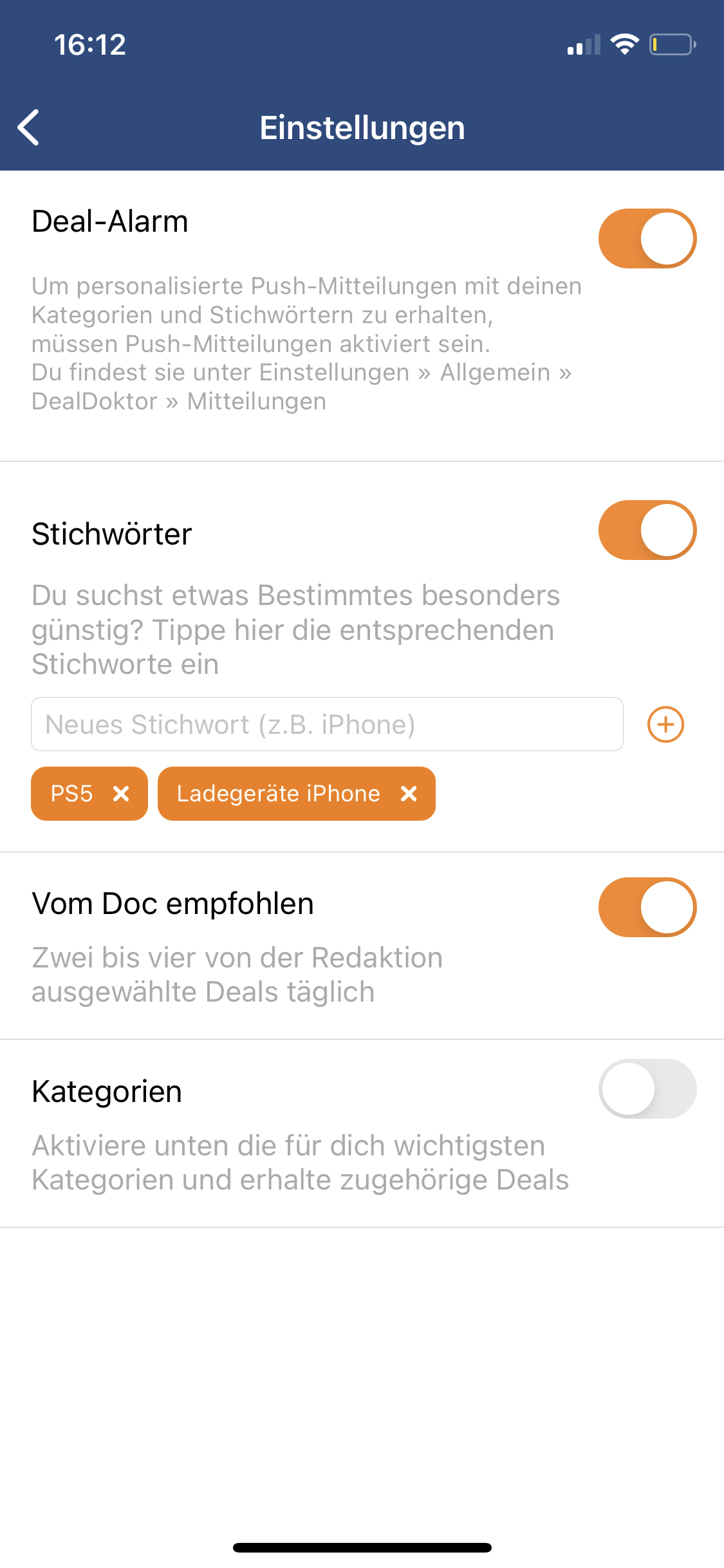Screen dimensions: 724x1568
Task: Delete the Ladegeräte iPhone keyword
Action: pos(409,794)
